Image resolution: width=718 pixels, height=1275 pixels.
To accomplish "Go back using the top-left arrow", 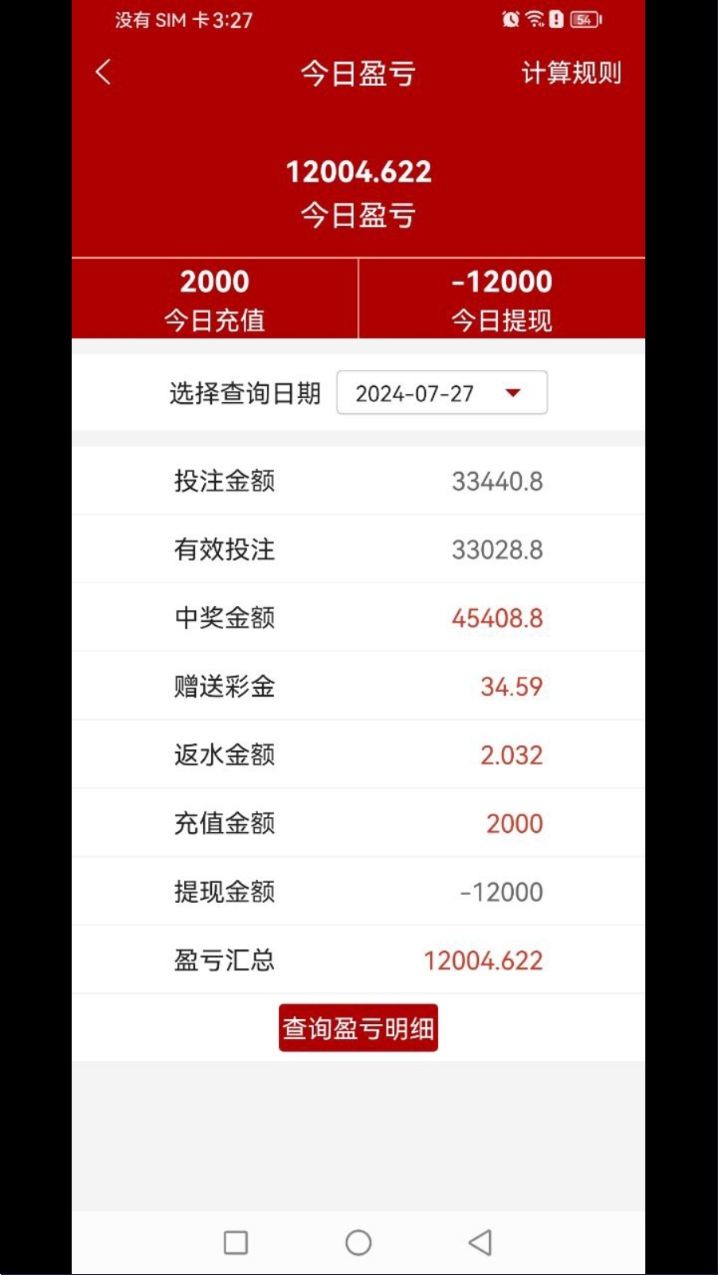I will (x=103, y=73).
